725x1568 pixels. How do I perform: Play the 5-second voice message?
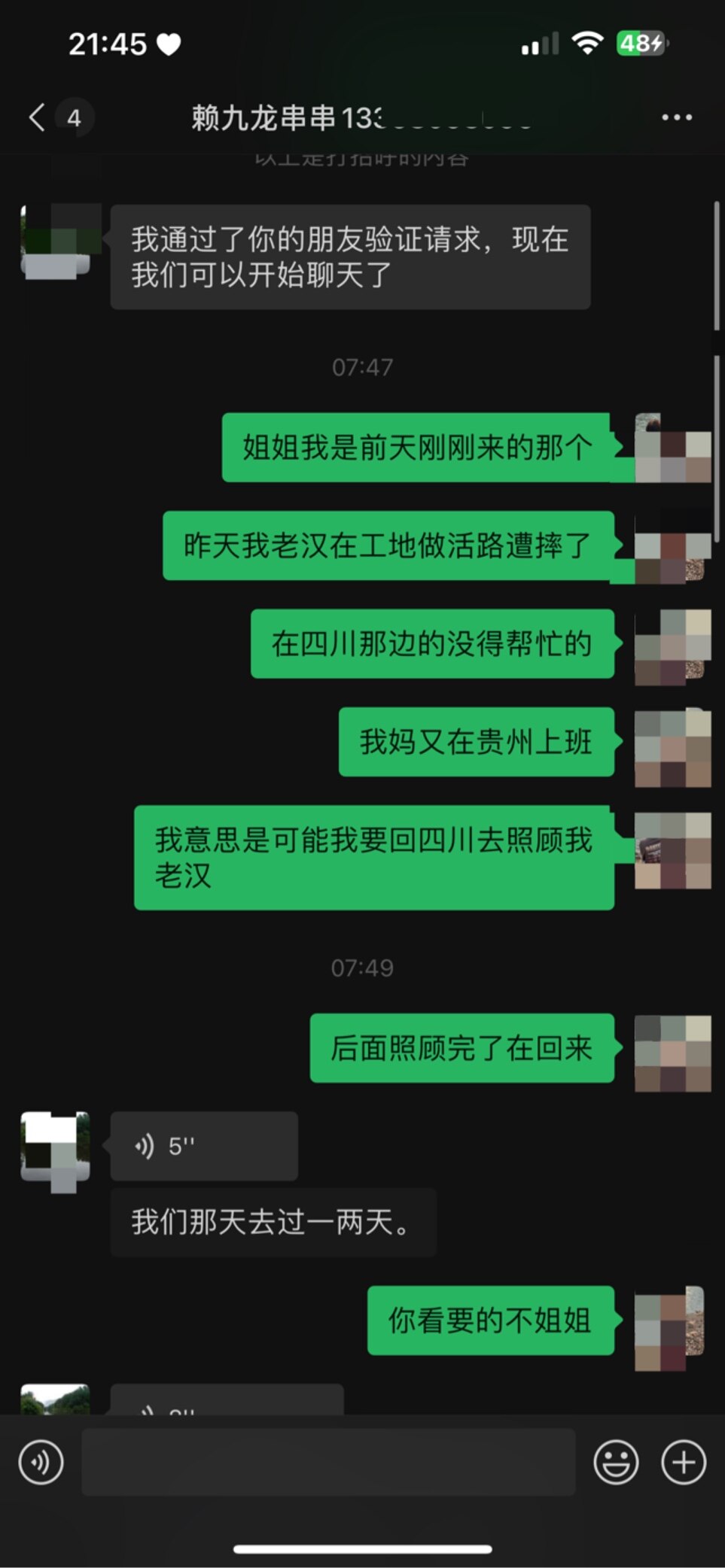click(x=203, y=1146)
